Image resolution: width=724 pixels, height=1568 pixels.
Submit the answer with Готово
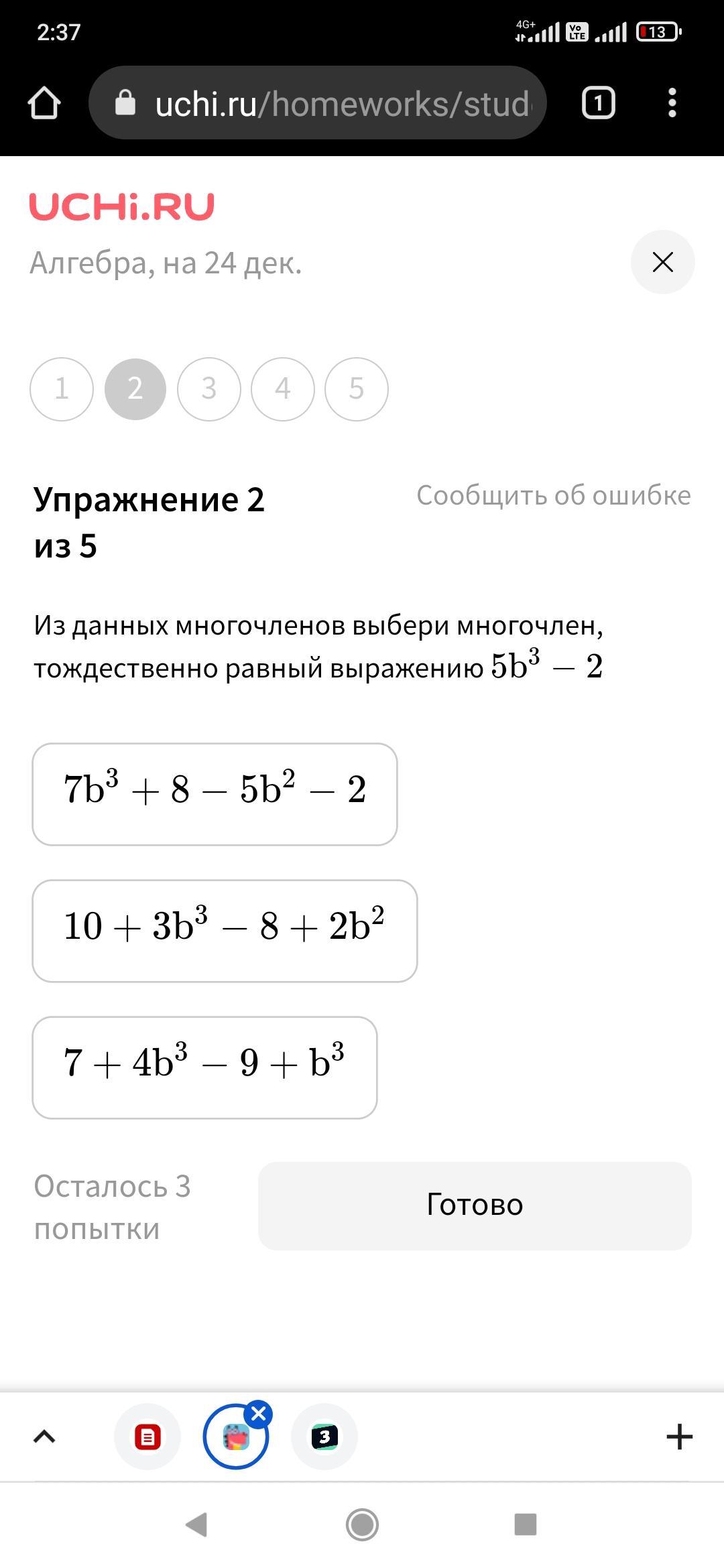475,1205
